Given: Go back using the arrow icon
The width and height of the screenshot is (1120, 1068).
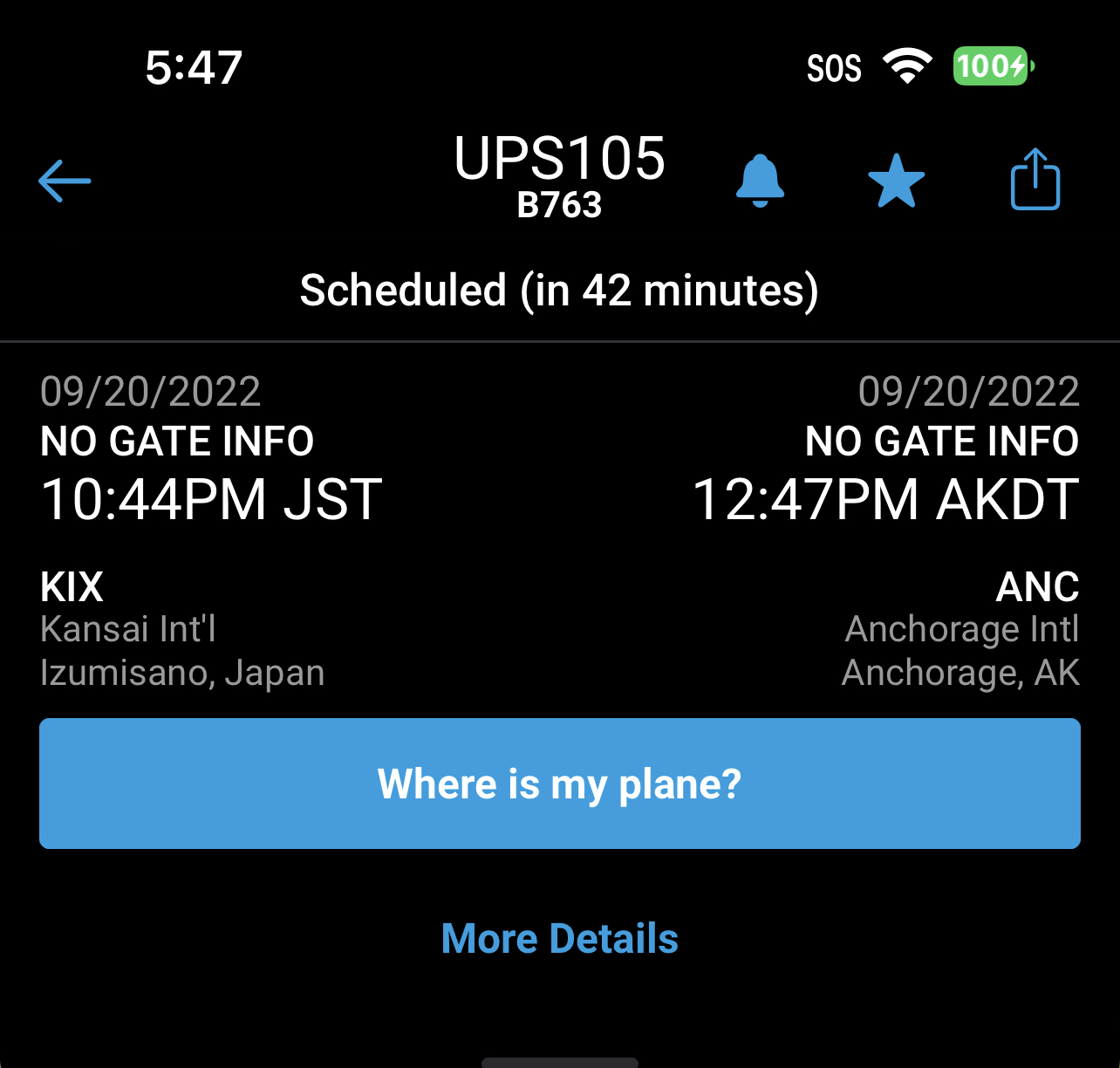Looking at the screenshot, I should pos(65,181).
